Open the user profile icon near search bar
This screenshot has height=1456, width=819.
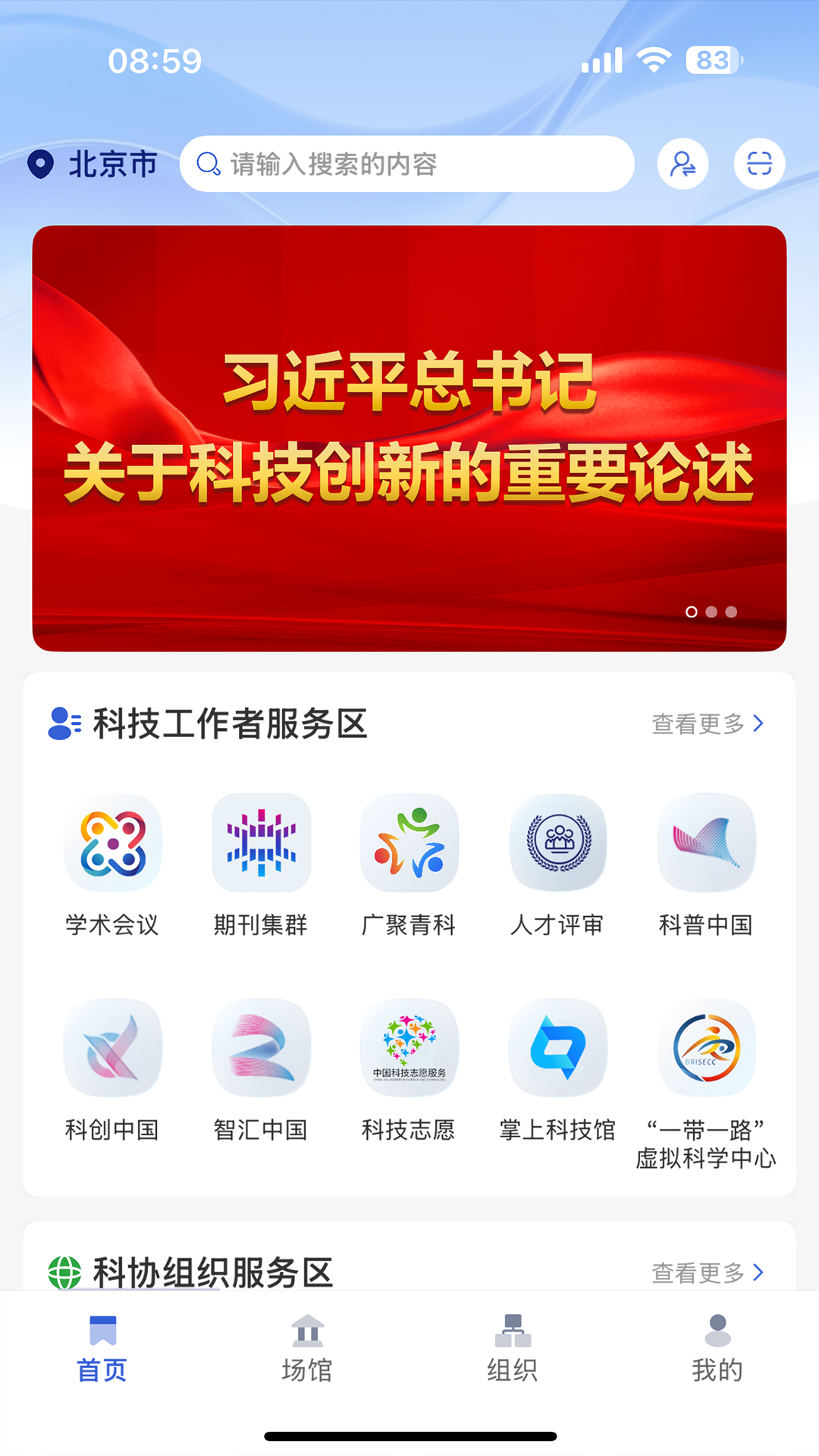coord(682,163)
